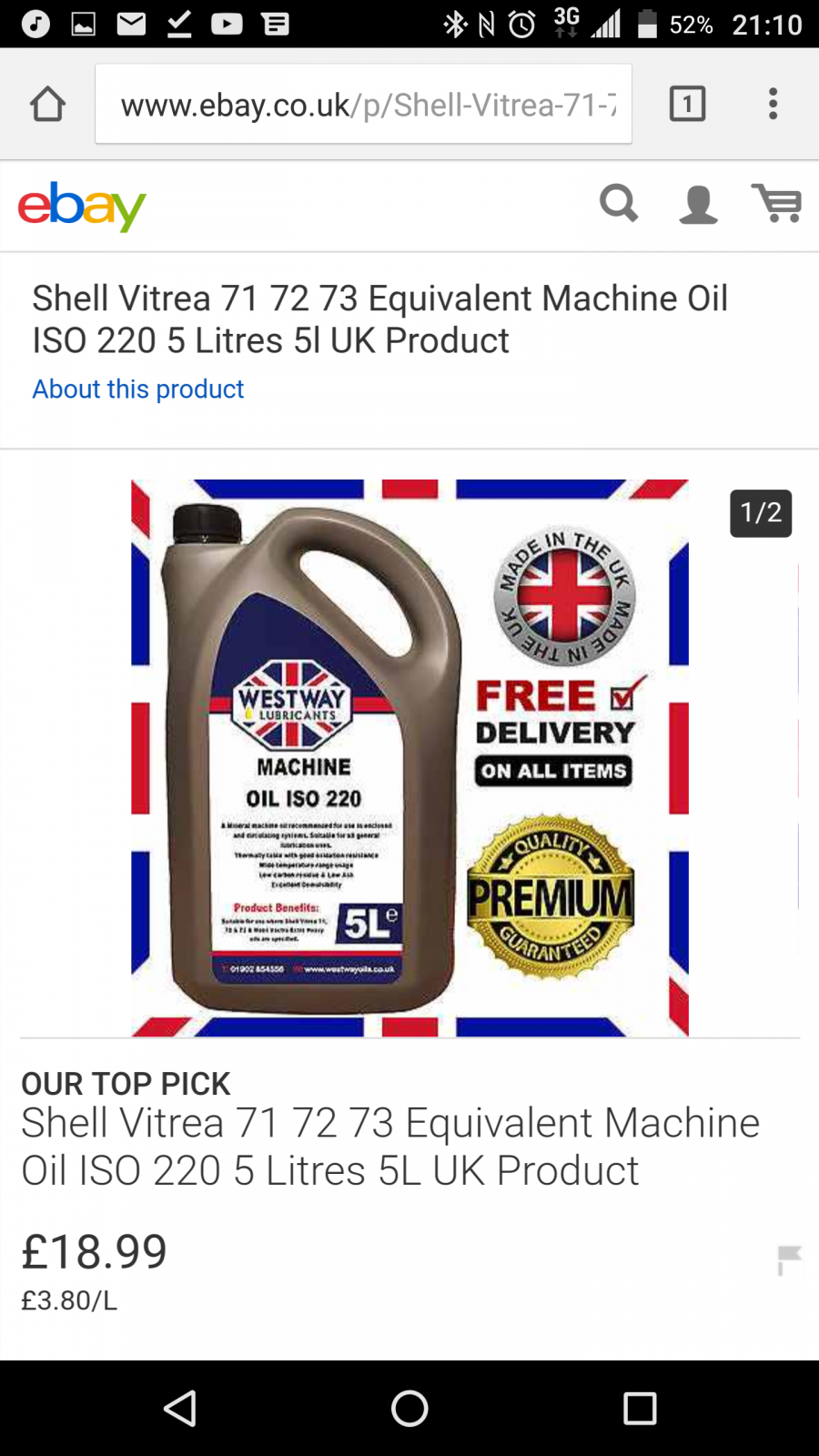Open eBay search

pos(619,203)
